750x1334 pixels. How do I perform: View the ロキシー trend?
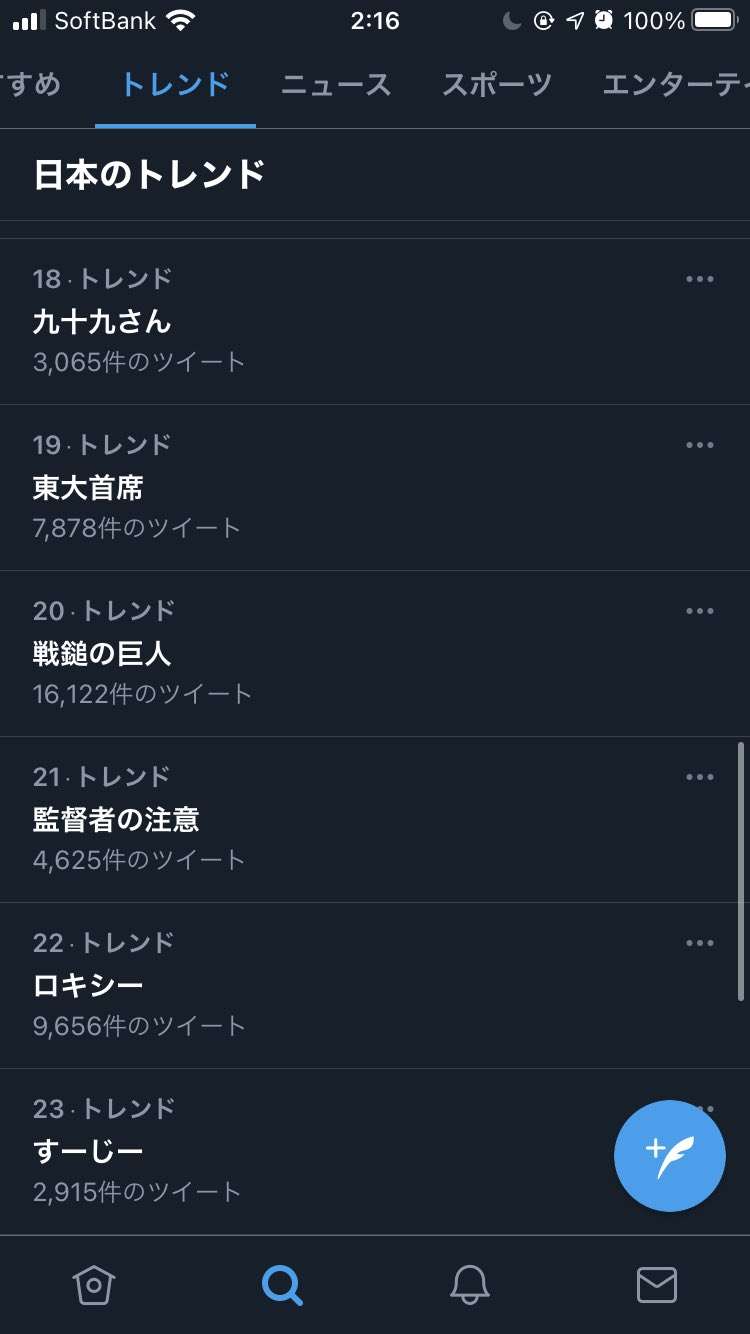pyautogui.click(x=375, y=985)
